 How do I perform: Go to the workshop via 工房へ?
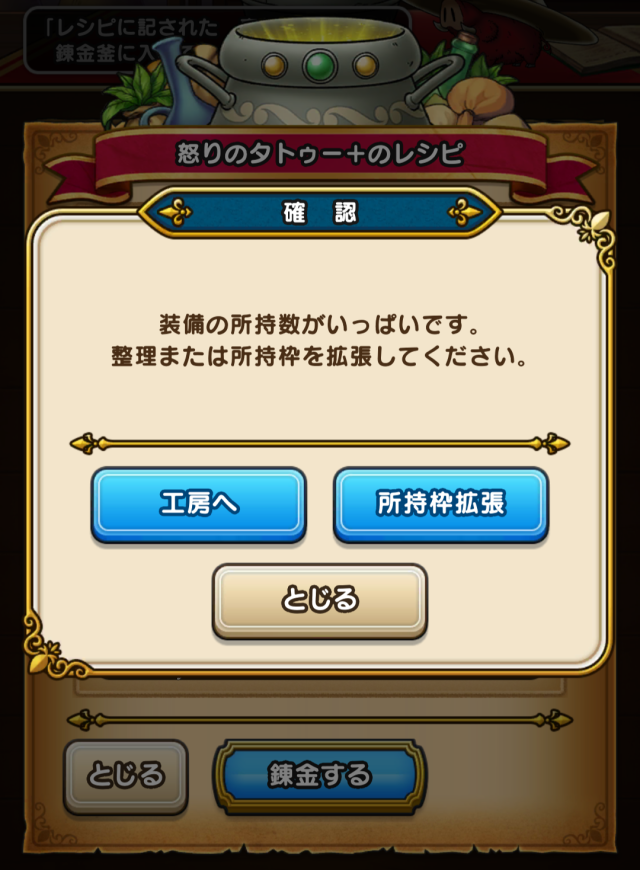click(x=198, y=504)
